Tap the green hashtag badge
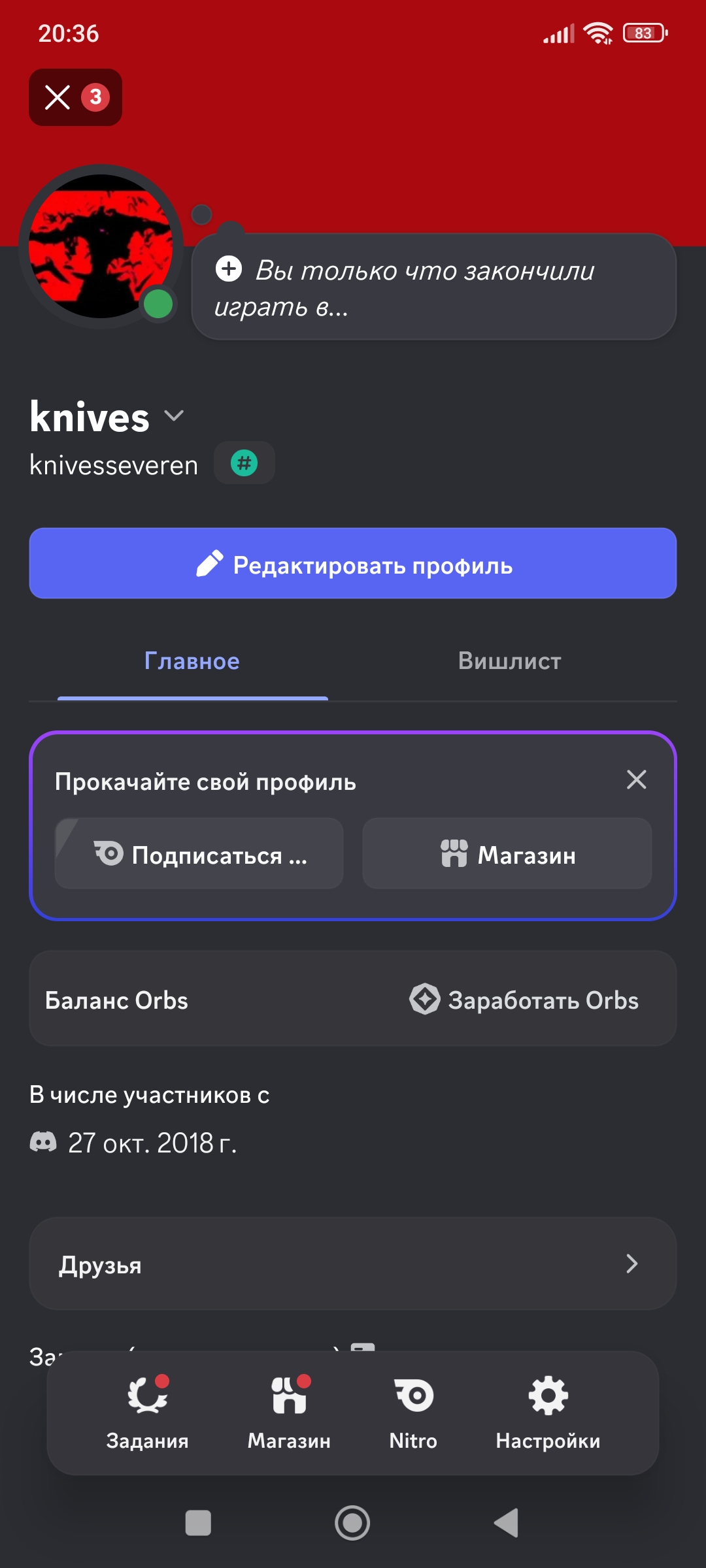Viewport: 706px width, 1568px height. tap(244, 463)
